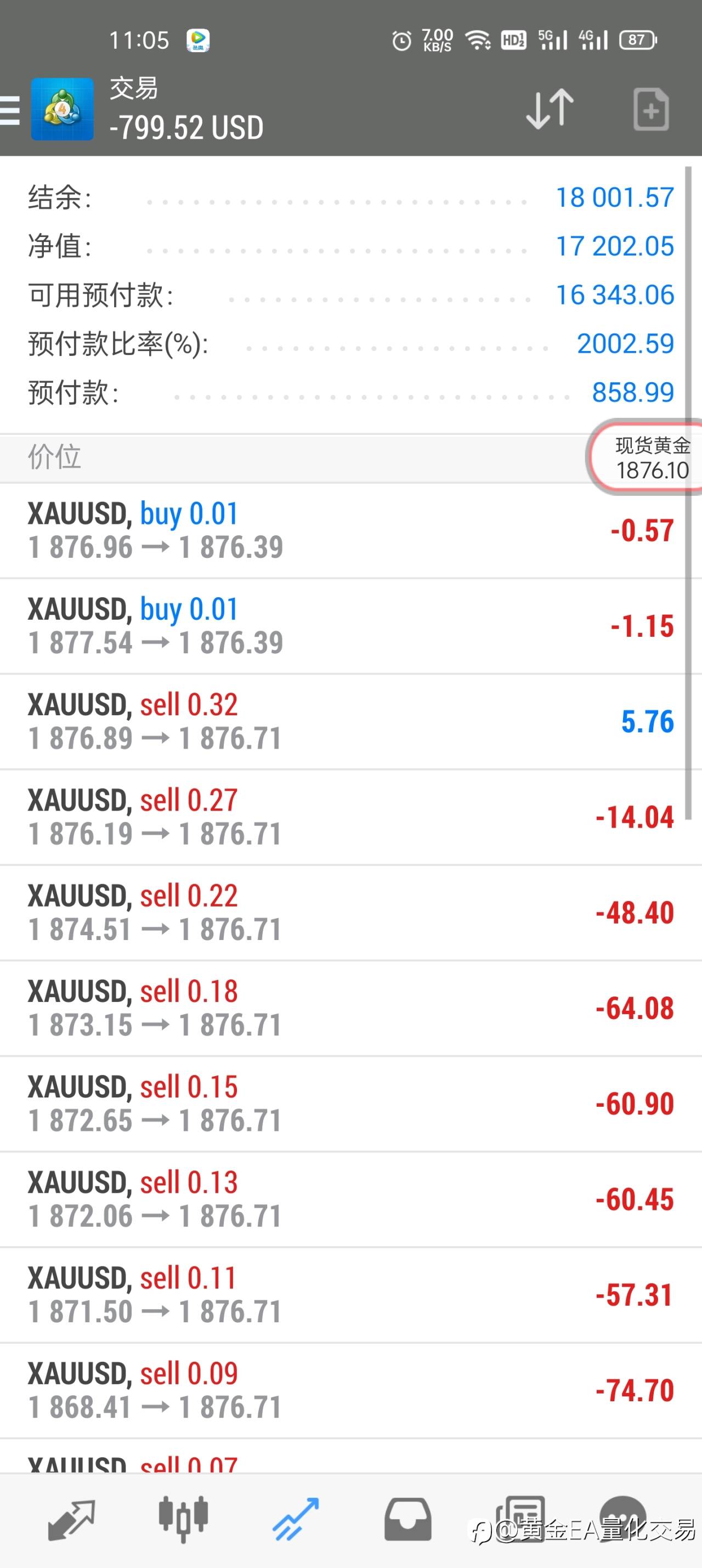Image resolution: width=702 pixels, height=1568 pixels.
Task: Select the XAUUSD sell 0.27 position
Action: pyautogui.click(x=350, y=818)
